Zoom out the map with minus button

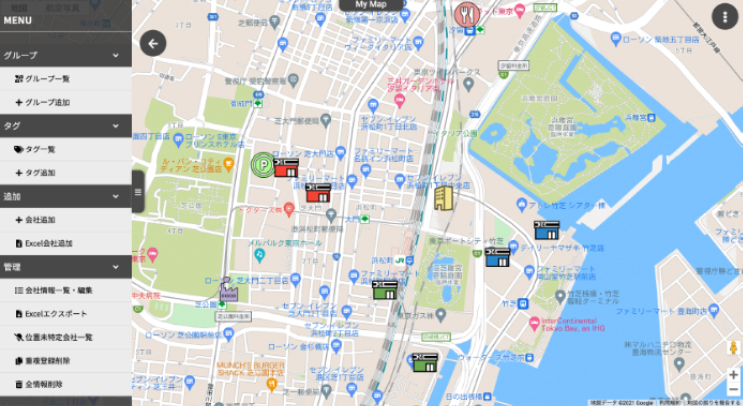click(734, 389)
